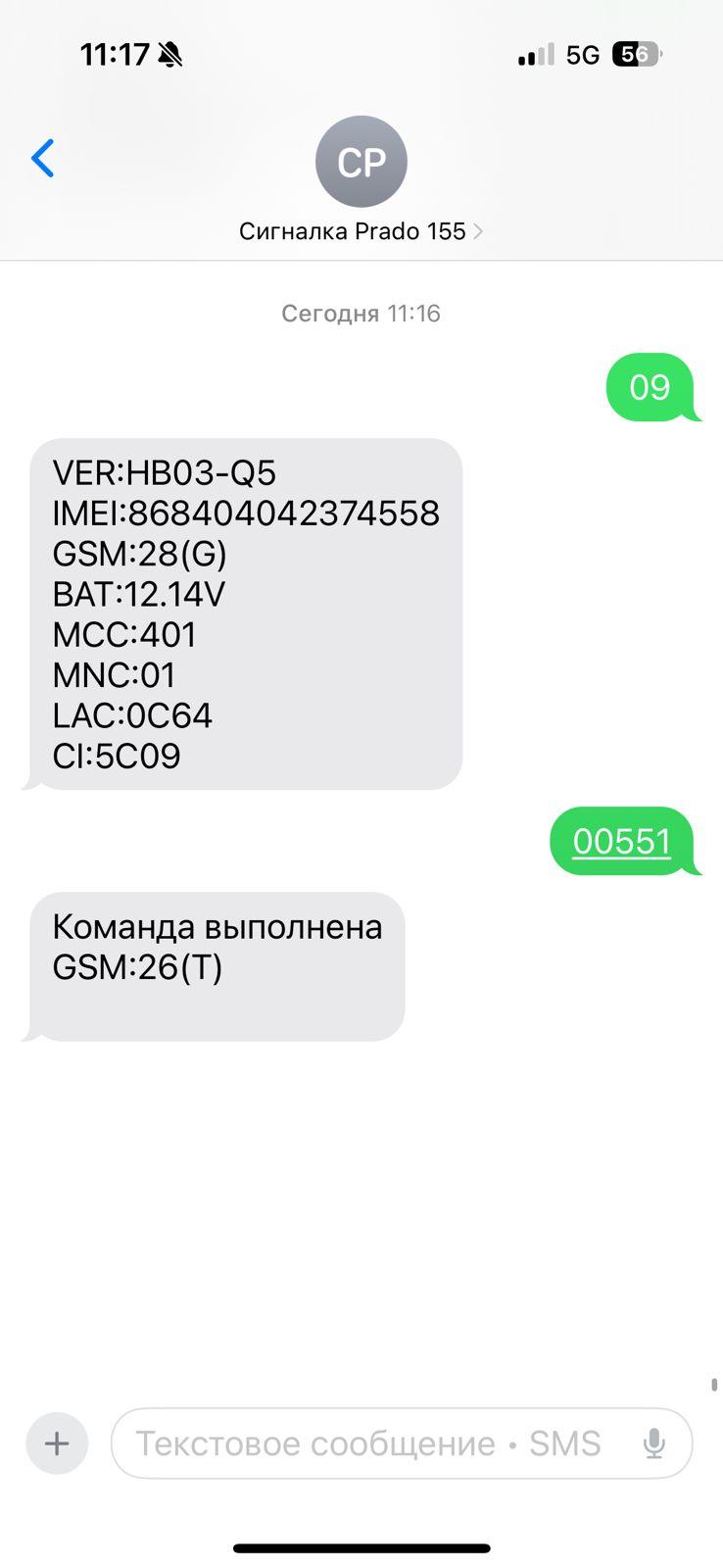Screen dimensions: 723x1568
Task: Start voice dictation with the microphone
Action: [x=654, y=1444]
